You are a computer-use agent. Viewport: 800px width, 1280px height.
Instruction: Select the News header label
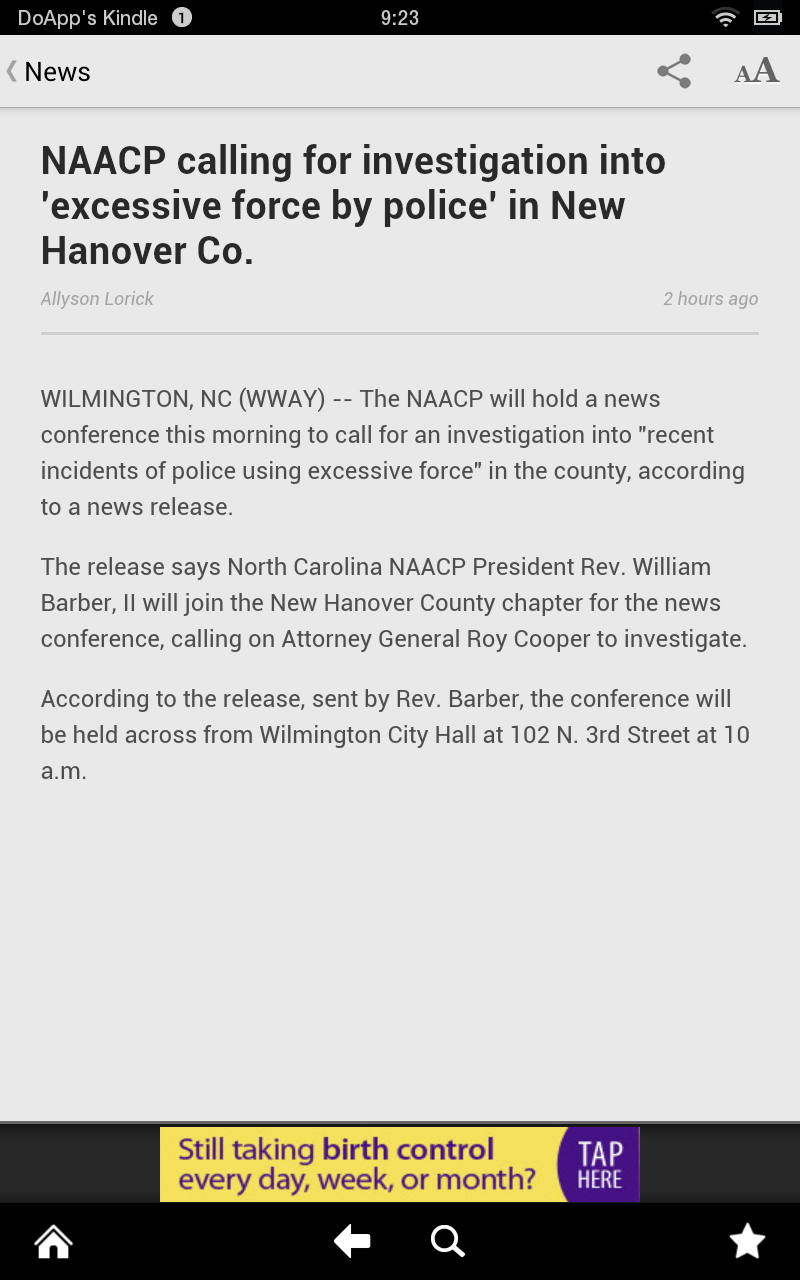click(x=58, y=71)
